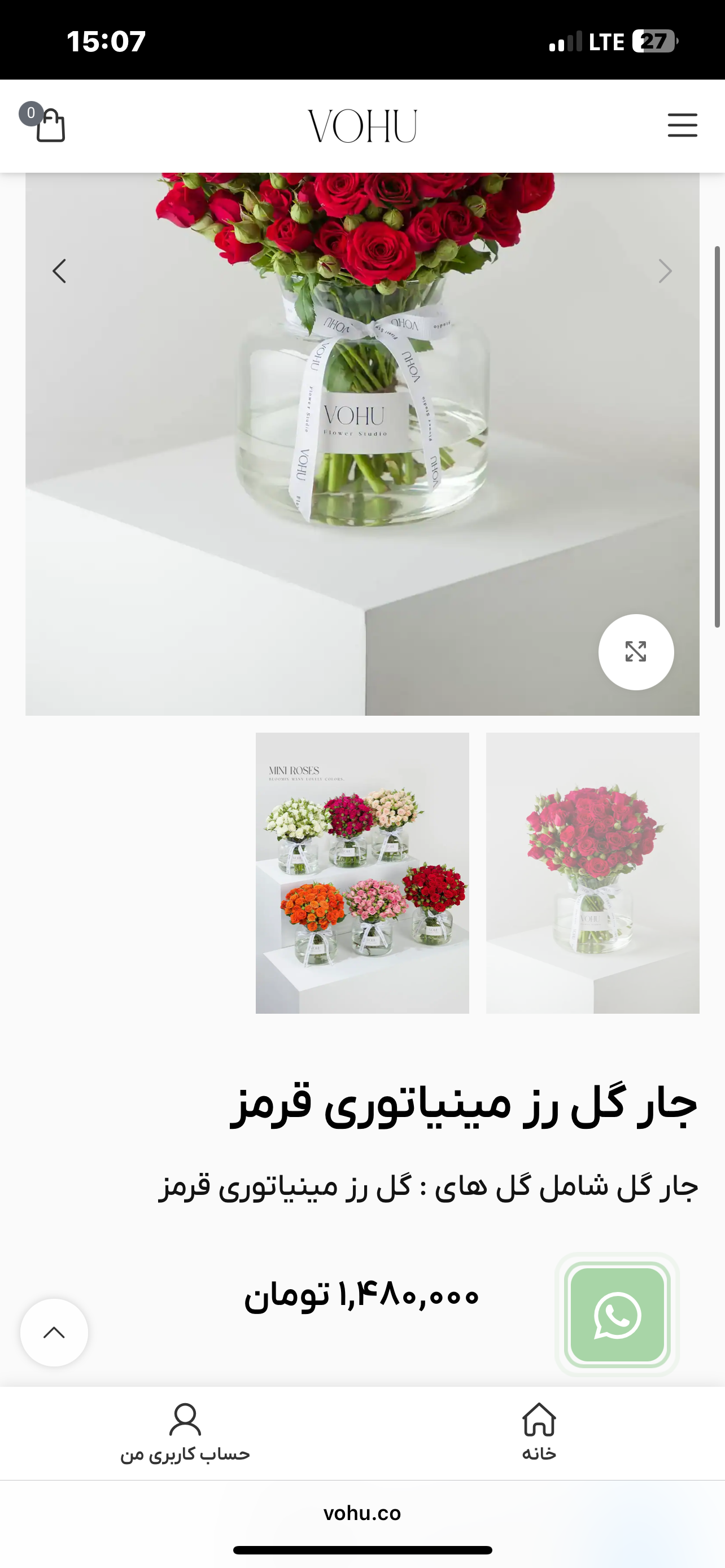
Task: Select the mini roses collection thumbnail
Action: (x=362, y=873)
